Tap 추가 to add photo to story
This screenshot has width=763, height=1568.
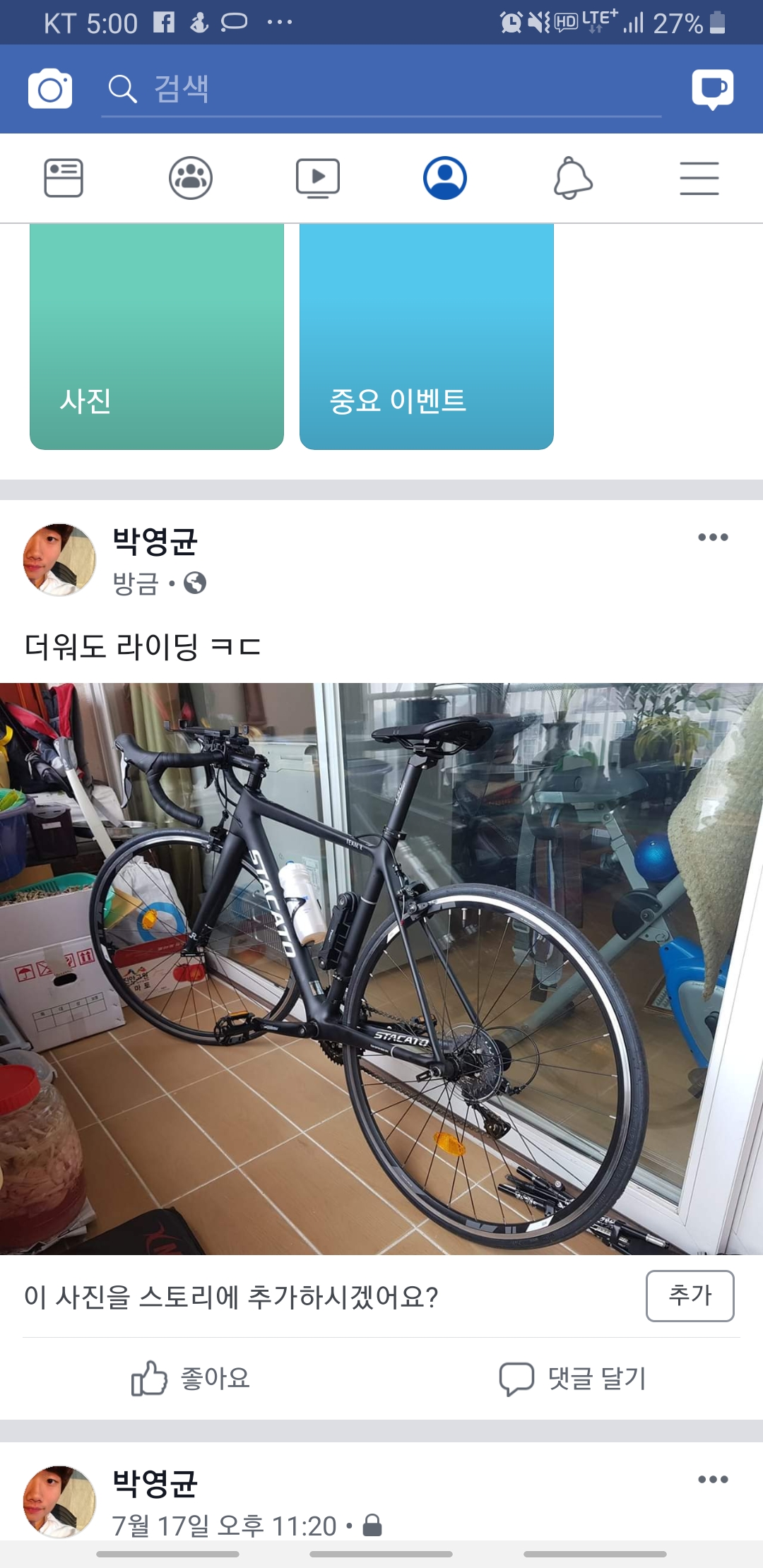pyautogui.click(x=690, y=1295)
